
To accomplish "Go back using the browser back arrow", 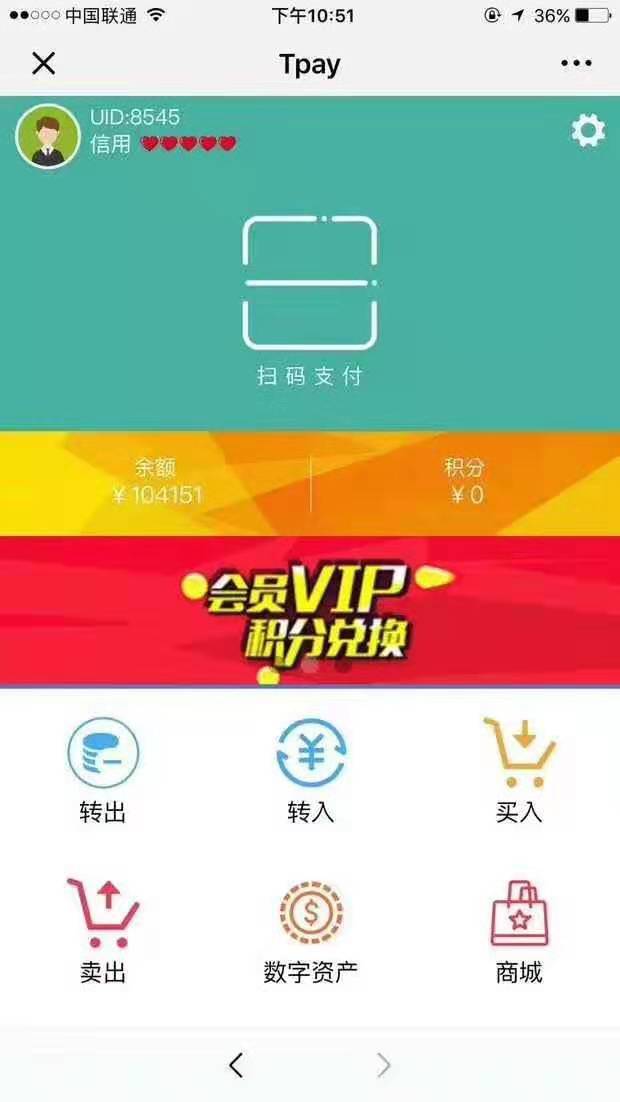I will (236, 1065).
